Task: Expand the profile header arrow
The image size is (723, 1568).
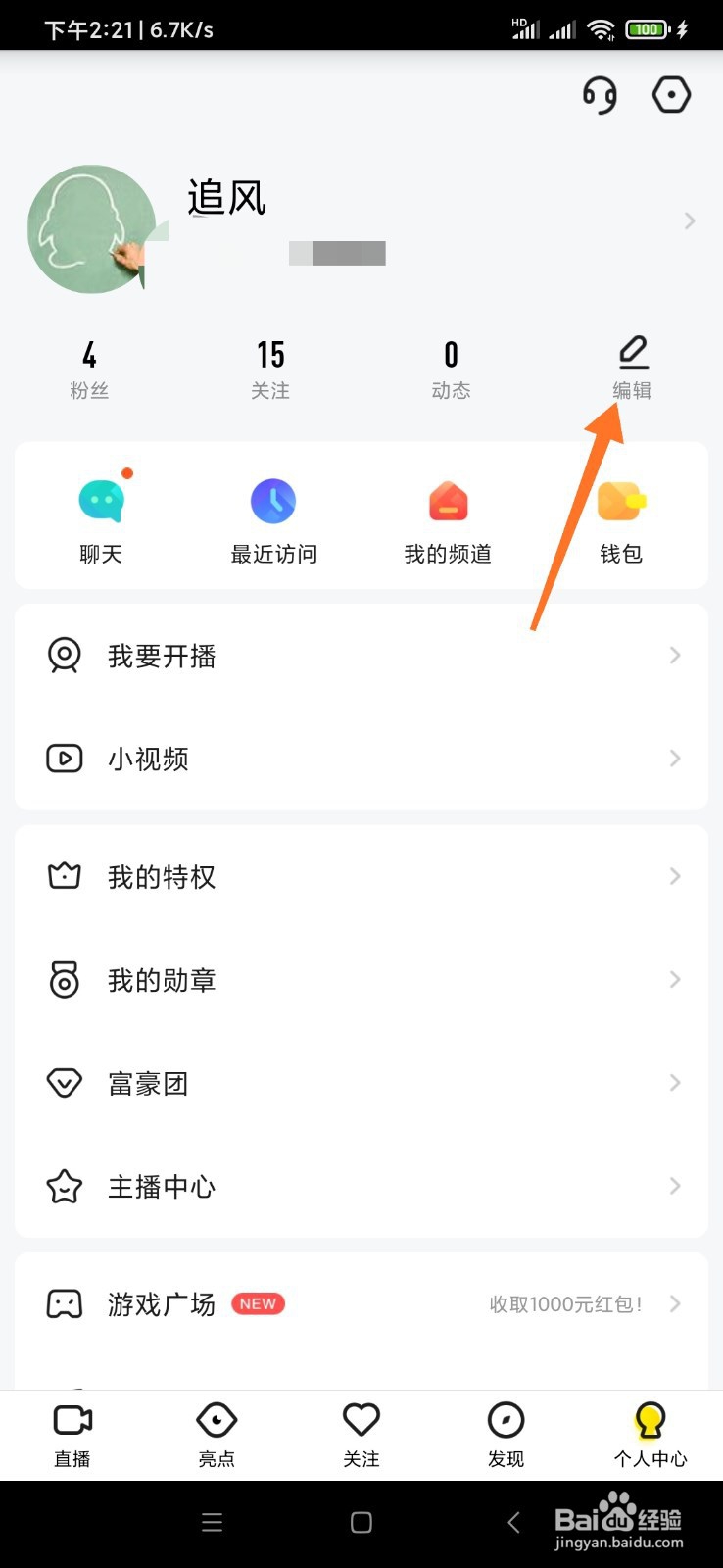Action: (689, 221)
